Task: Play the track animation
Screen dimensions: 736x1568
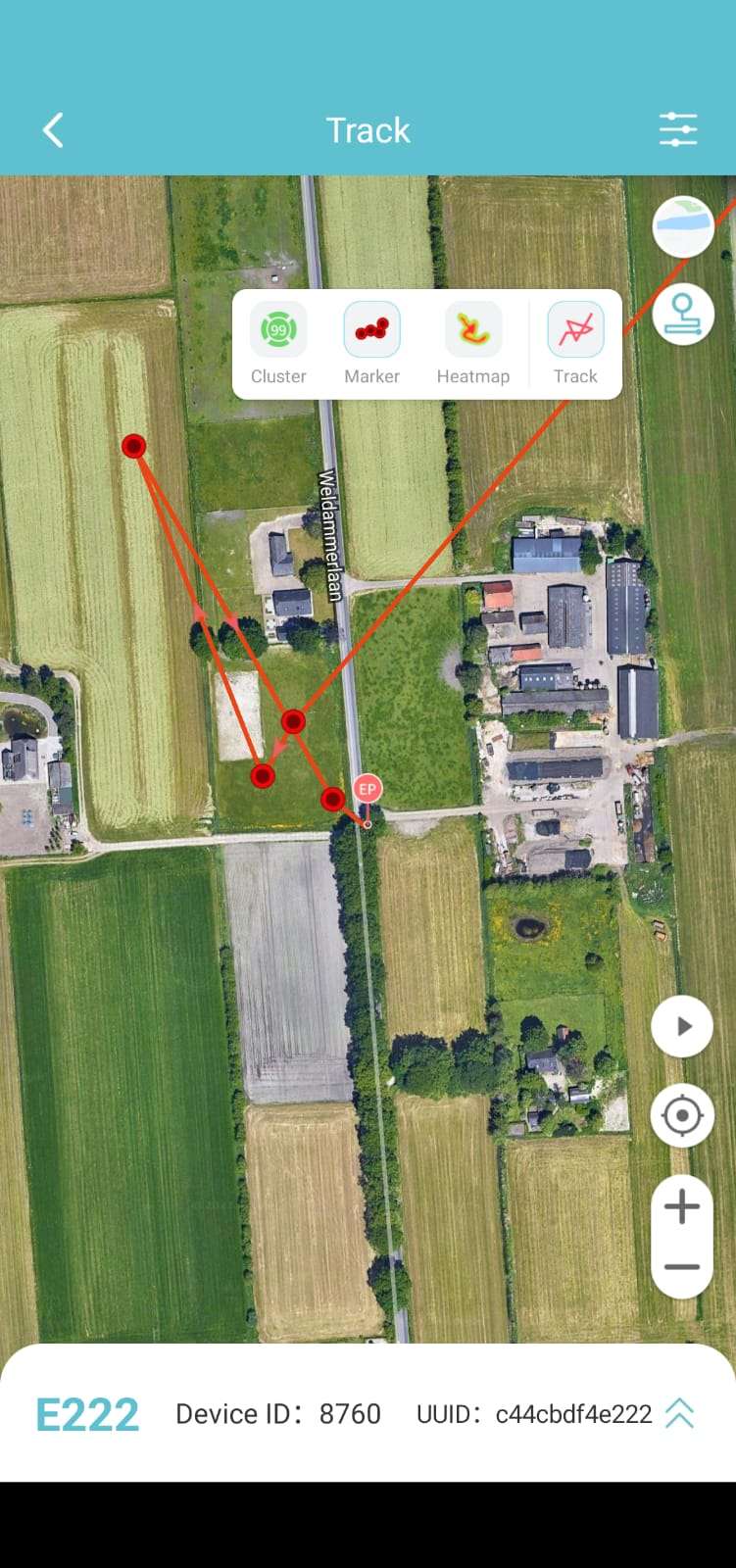Action: [682, 1026]
